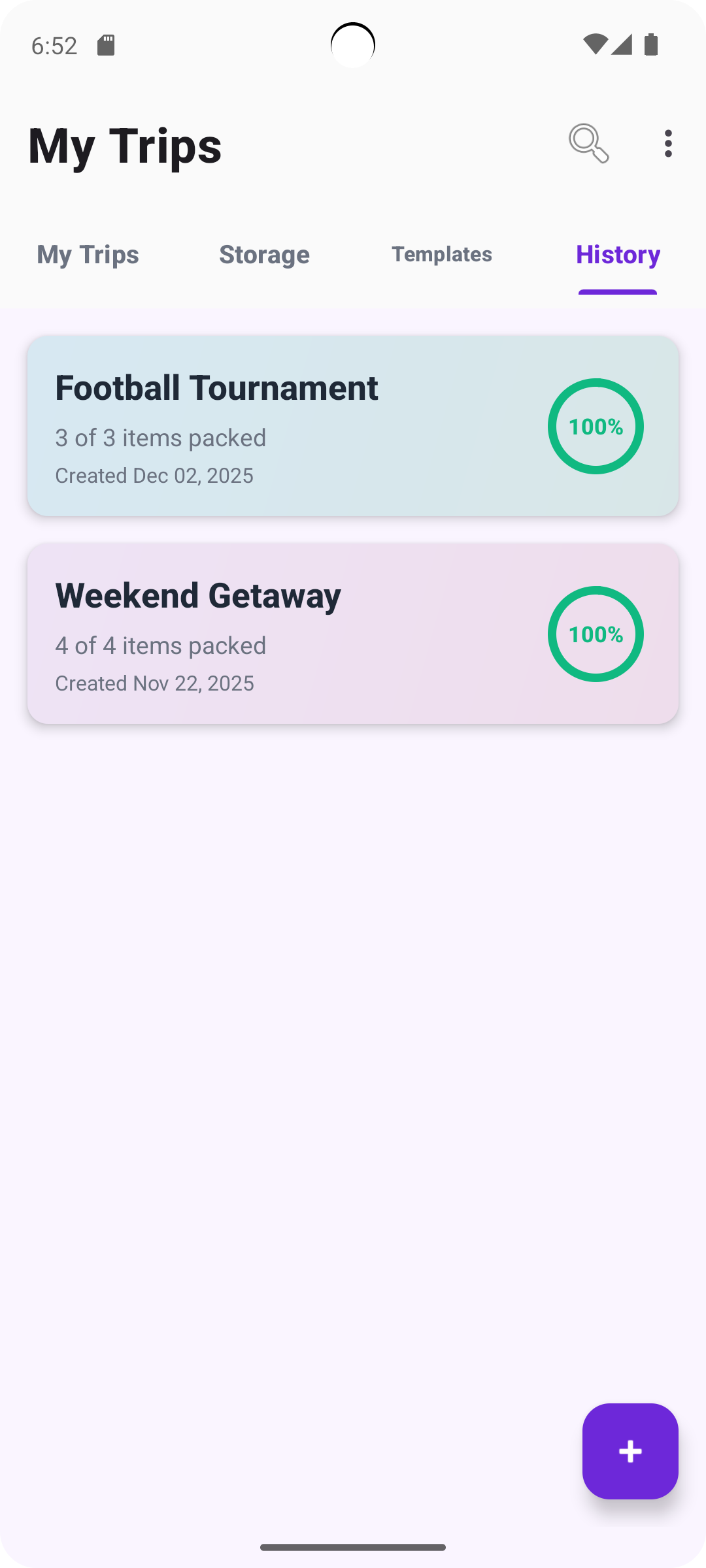This screenshot has width=706, height=1568.
Task: Open the Weekend Getaway trip card
Action: point(261,632)
